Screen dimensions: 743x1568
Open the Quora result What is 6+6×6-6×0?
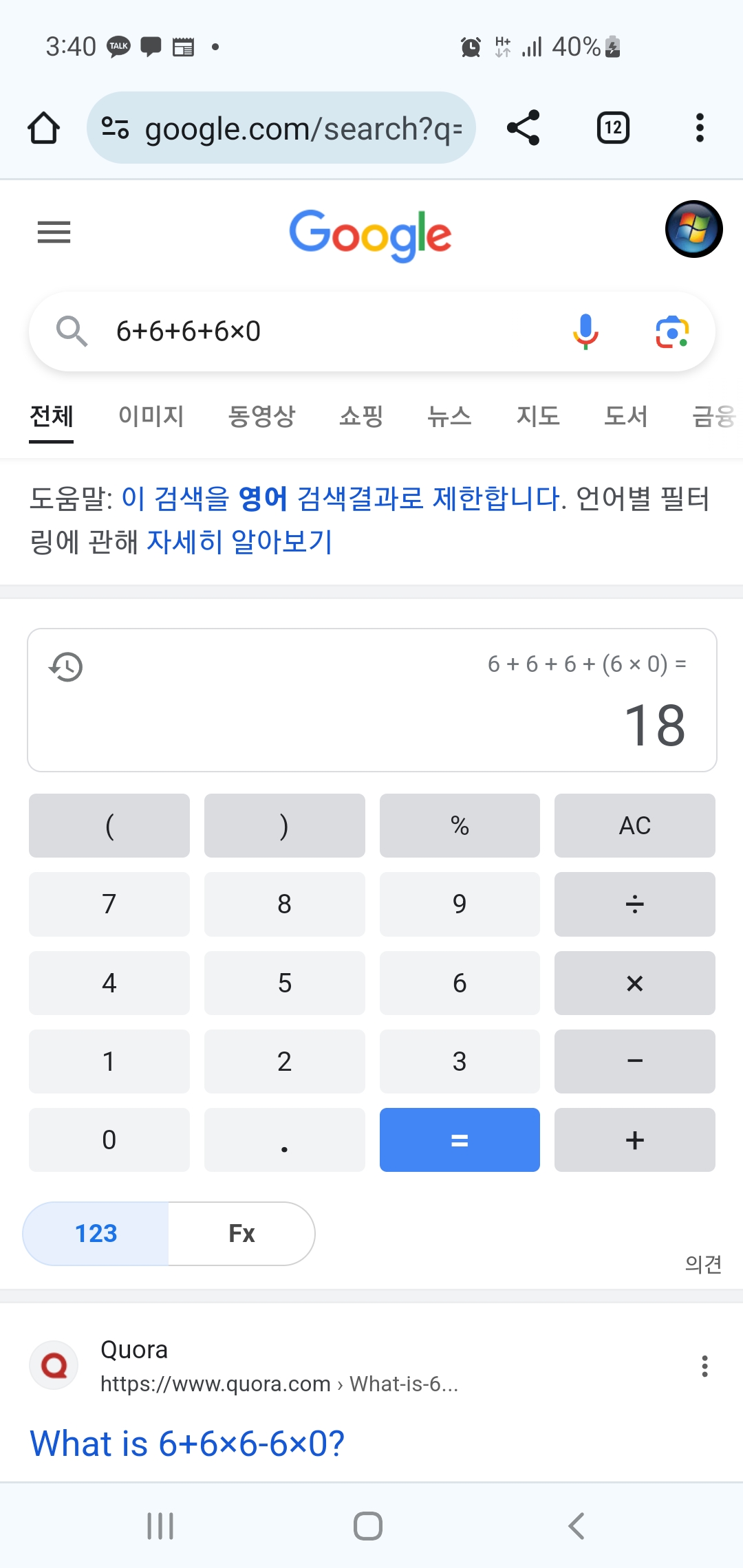click(187, 1443)
